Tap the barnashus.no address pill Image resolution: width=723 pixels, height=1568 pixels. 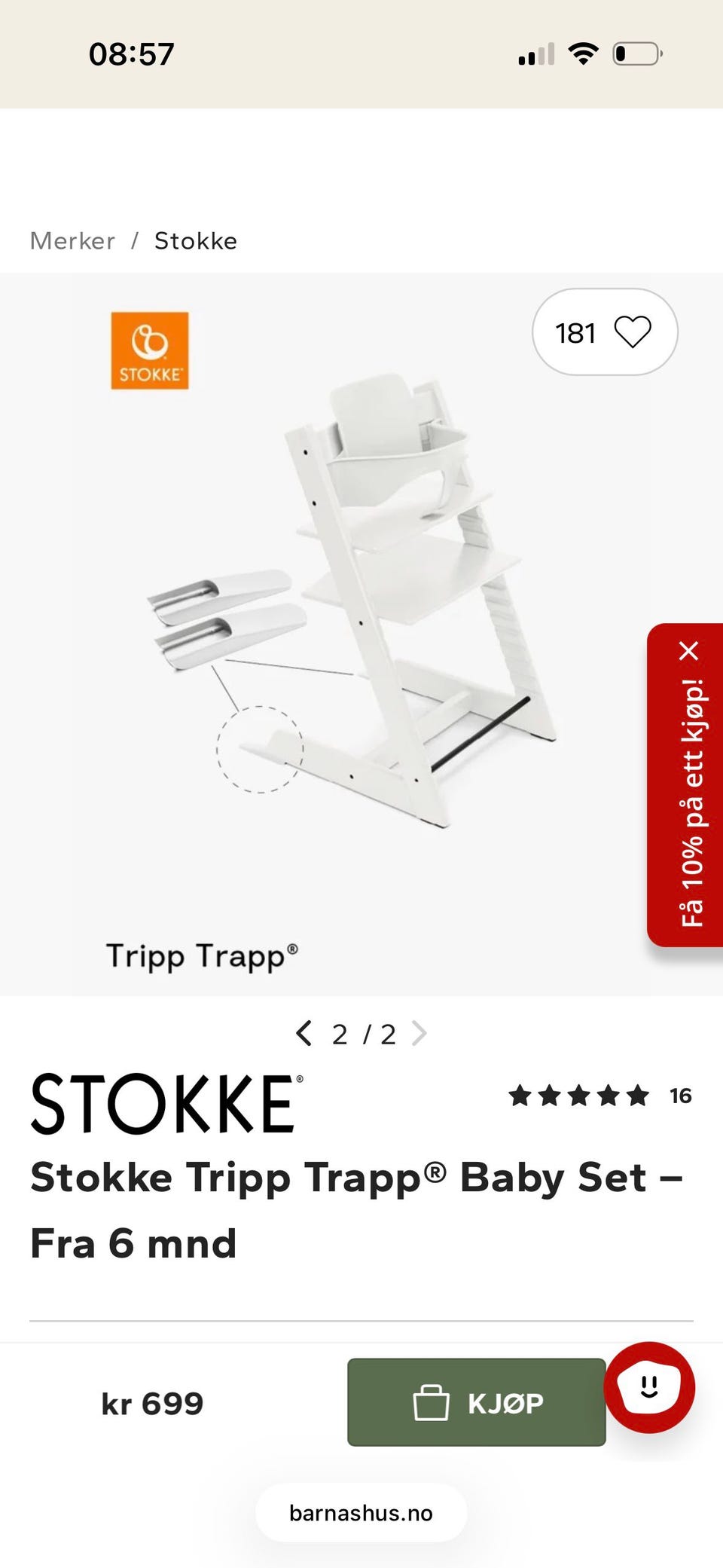[361, 1513]
